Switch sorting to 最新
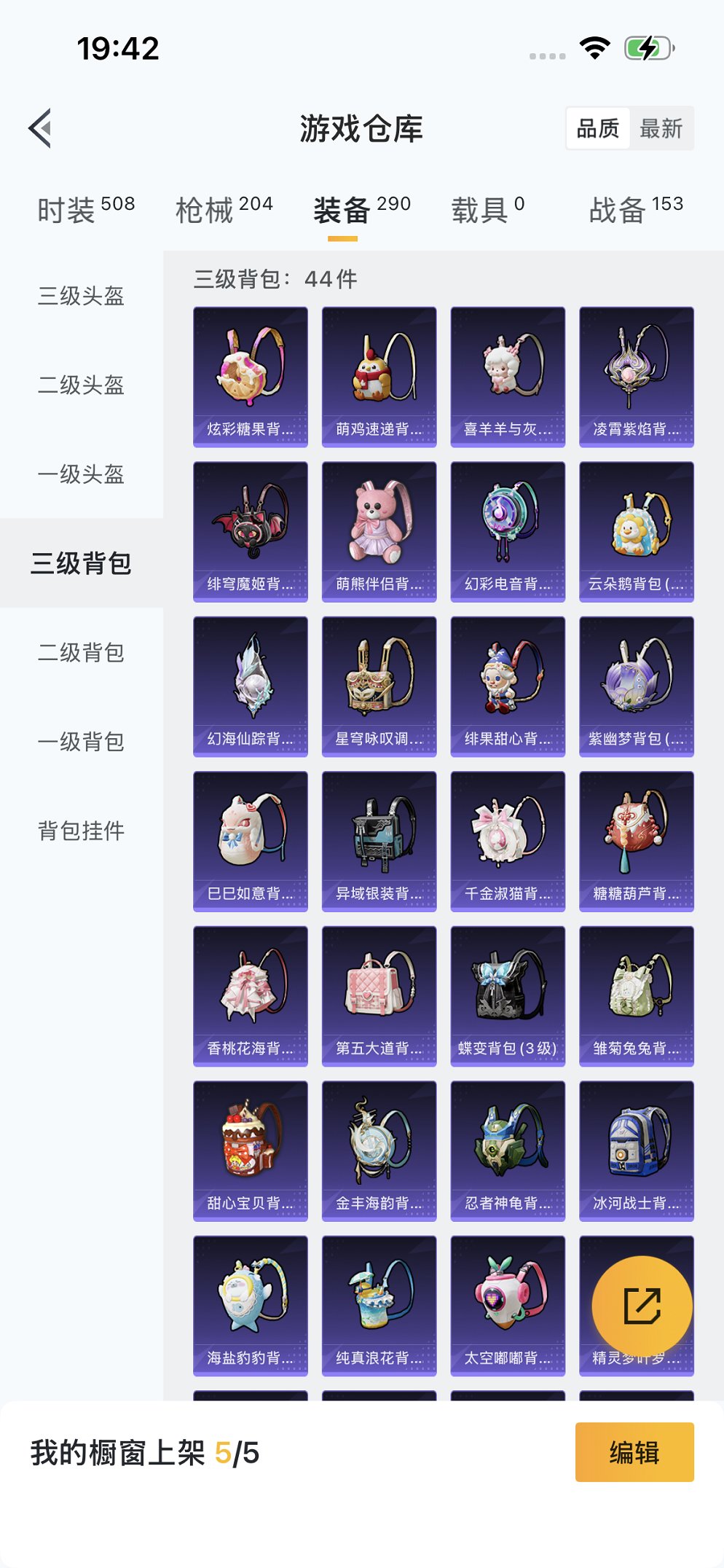Screen dimensions: 724x1568 click(x=661, y=128)
